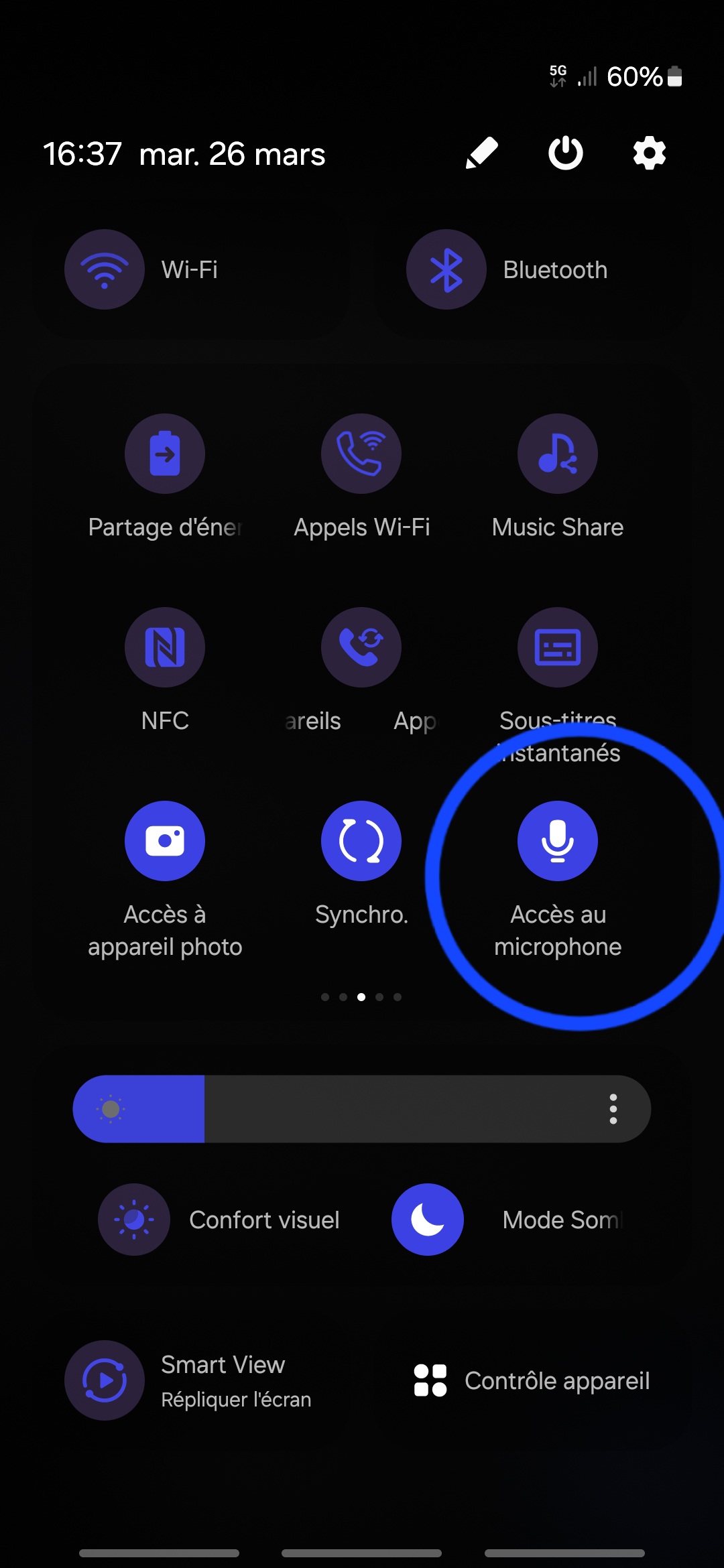Tap the page indicator dots
724x1568 pixels.
(361, 996)
